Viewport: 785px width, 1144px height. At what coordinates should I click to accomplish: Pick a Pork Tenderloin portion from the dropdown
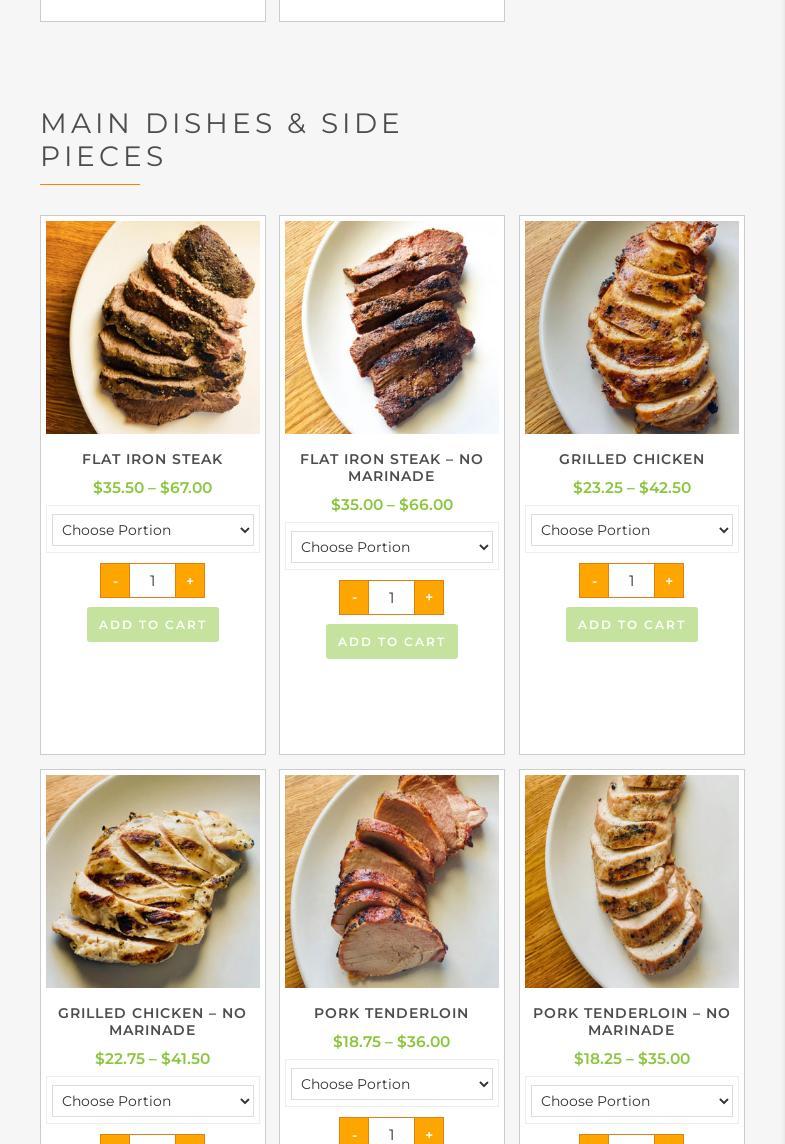(391, 1084)
